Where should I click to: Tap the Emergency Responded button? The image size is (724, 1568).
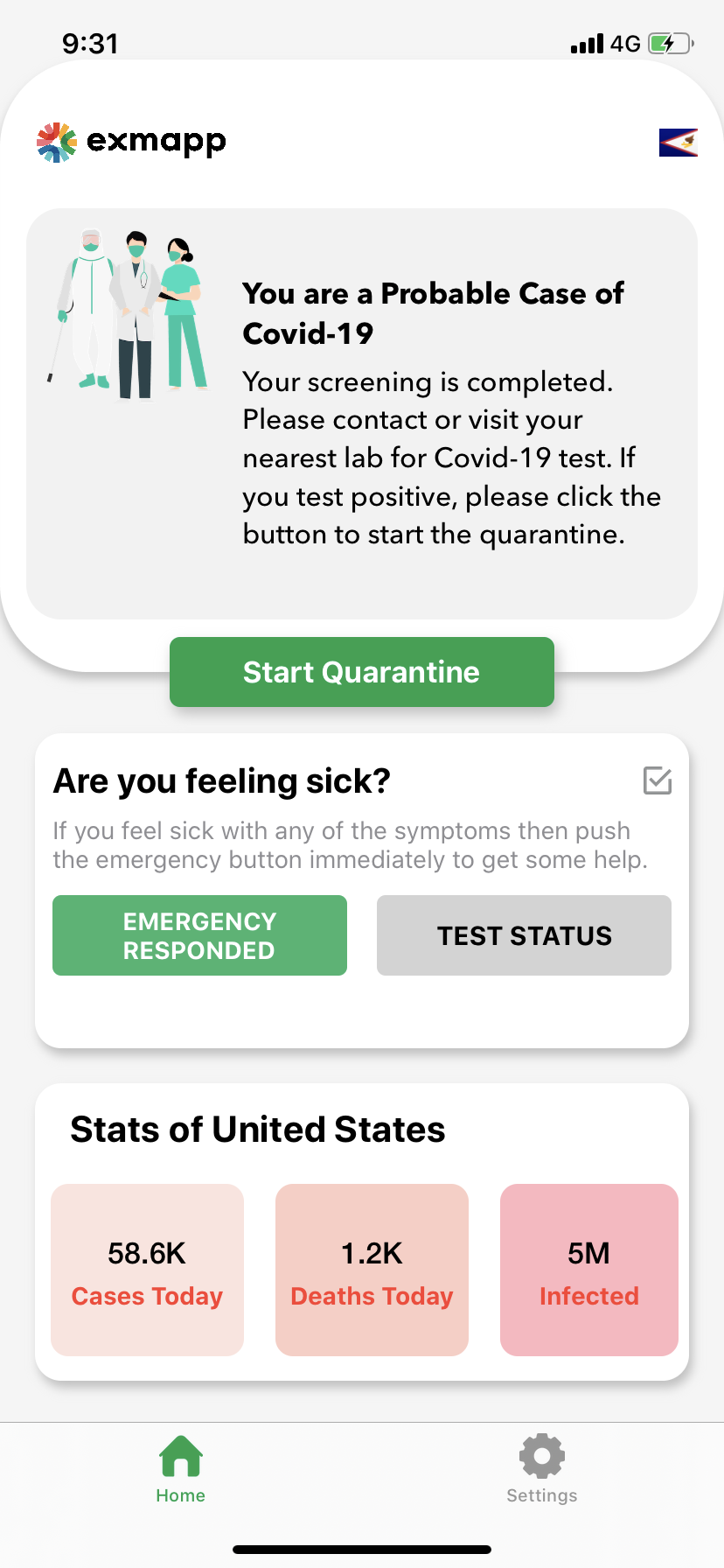199,935
